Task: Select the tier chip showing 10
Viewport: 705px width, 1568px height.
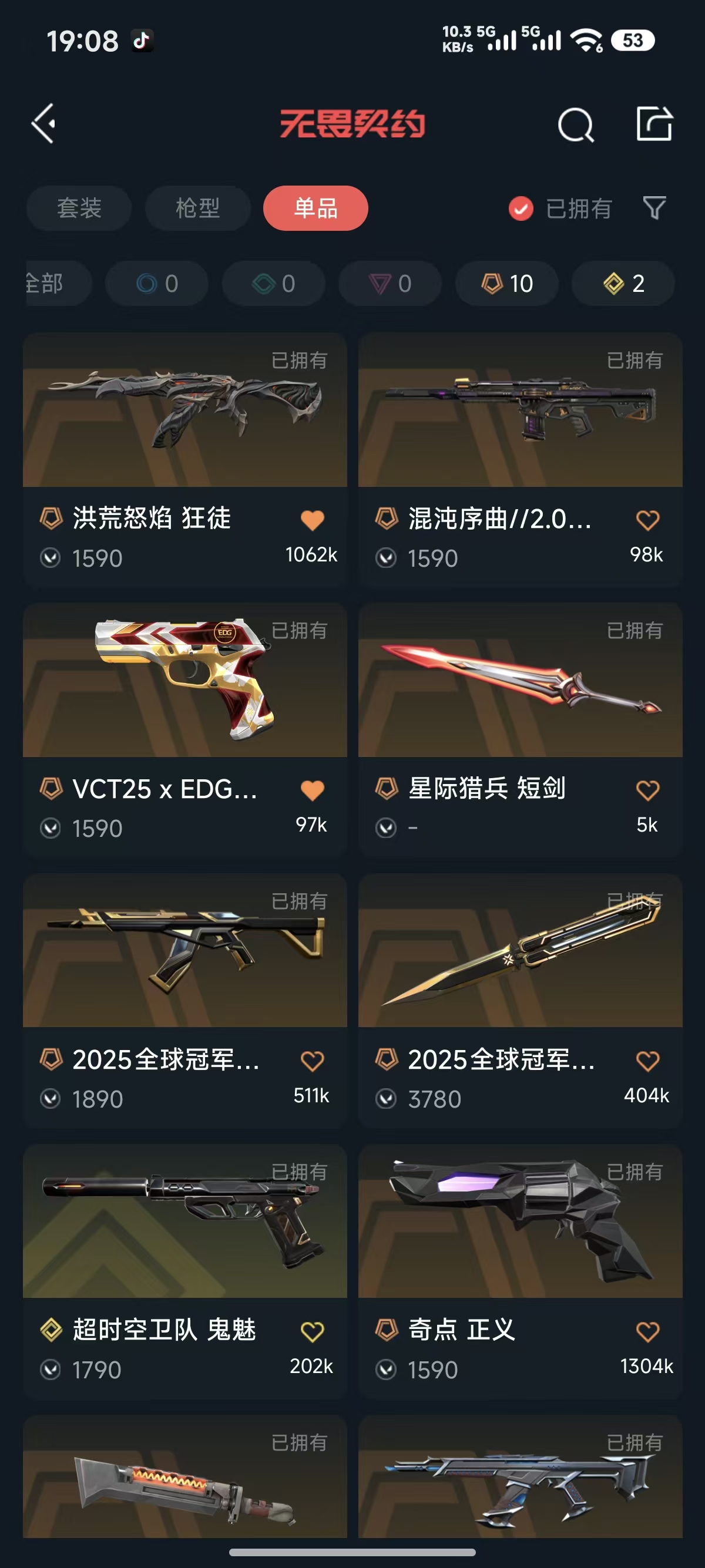Action: 506,284
